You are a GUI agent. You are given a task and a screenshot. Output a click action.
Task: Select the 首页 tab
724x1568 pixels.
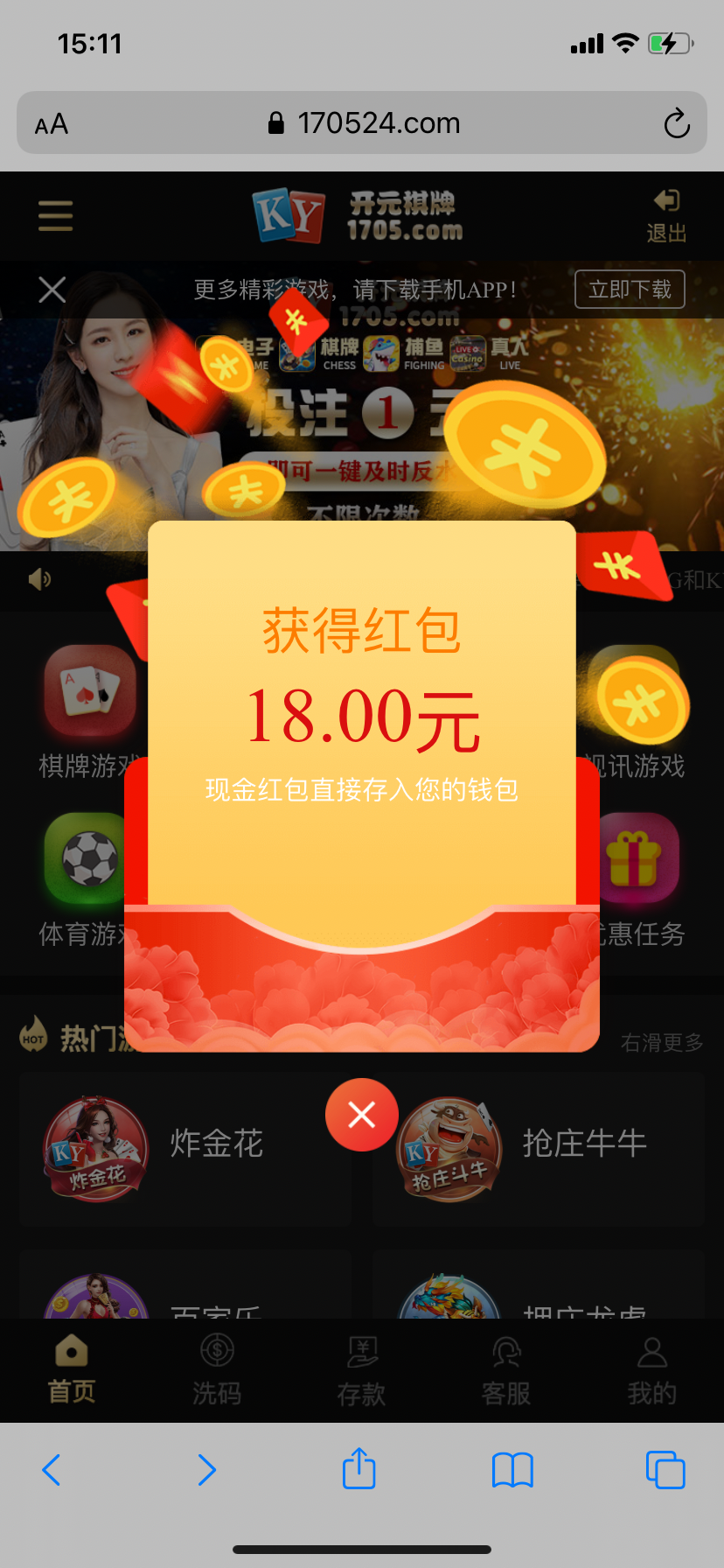click(x=72, y=1370)
